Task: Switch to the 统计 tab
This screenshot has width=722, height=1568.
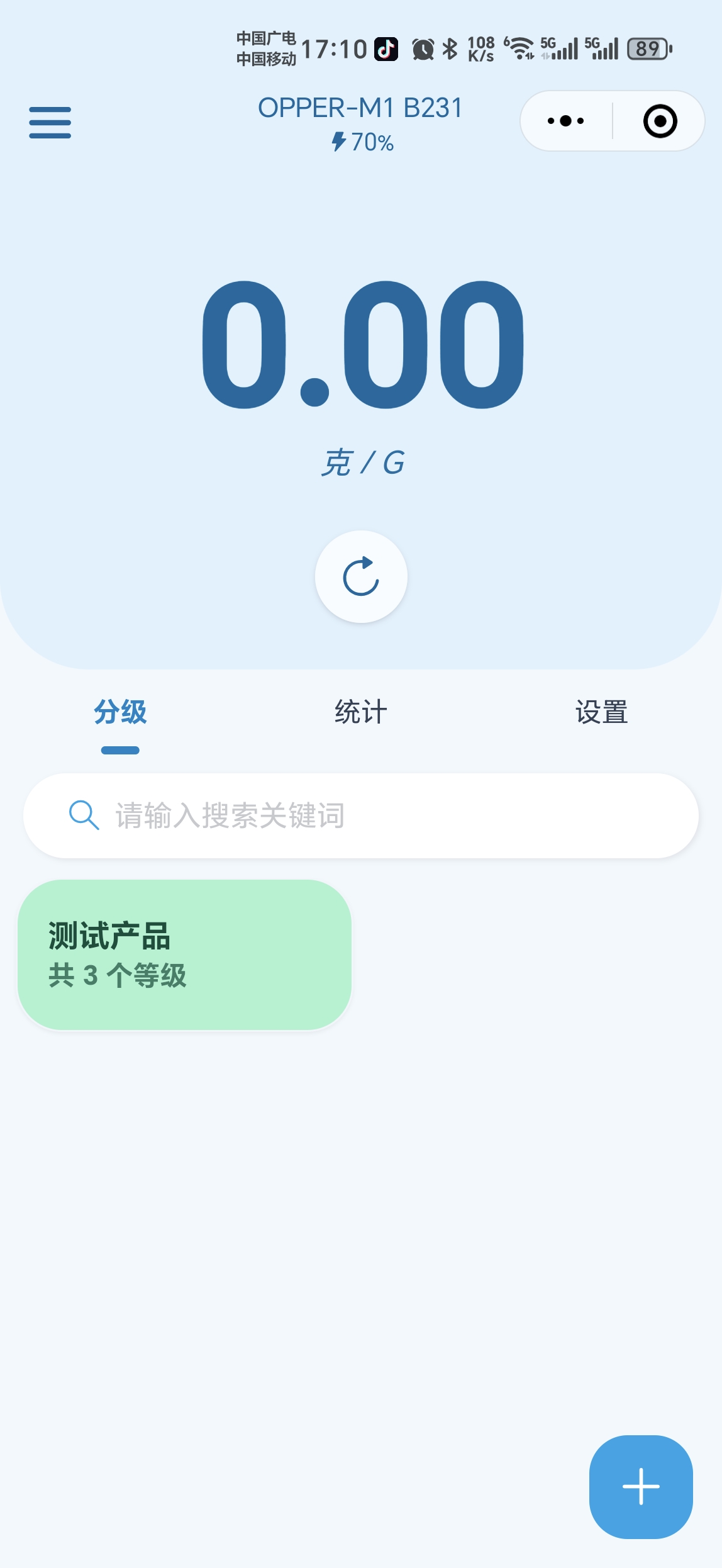Action: point(361,712)
